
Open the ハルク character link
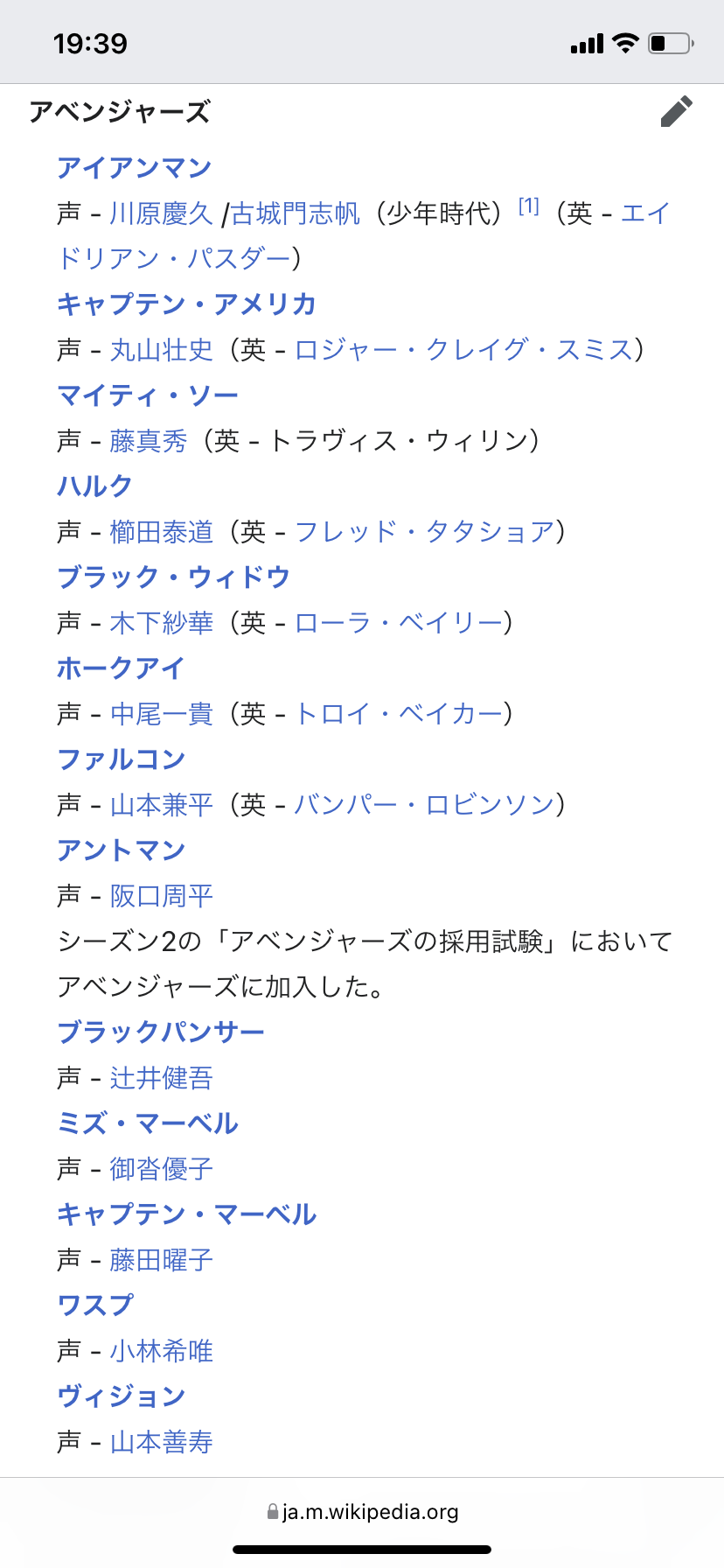coord(94,486)
